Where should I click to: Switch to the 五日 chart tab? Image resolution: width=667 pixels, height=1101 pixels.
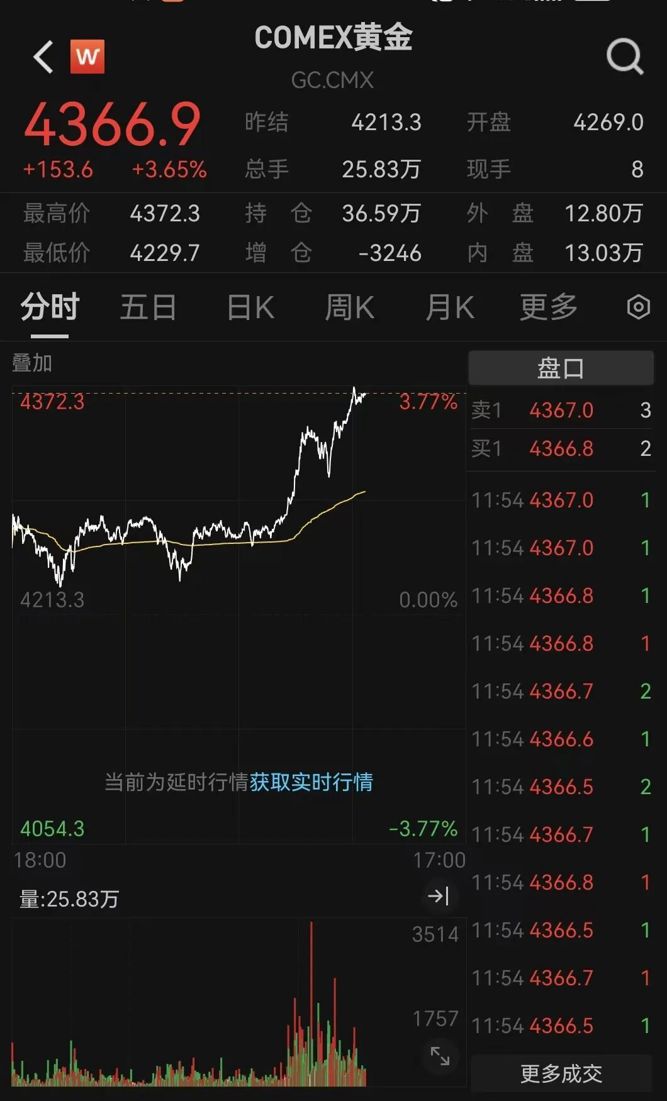[x=148, y=307]
